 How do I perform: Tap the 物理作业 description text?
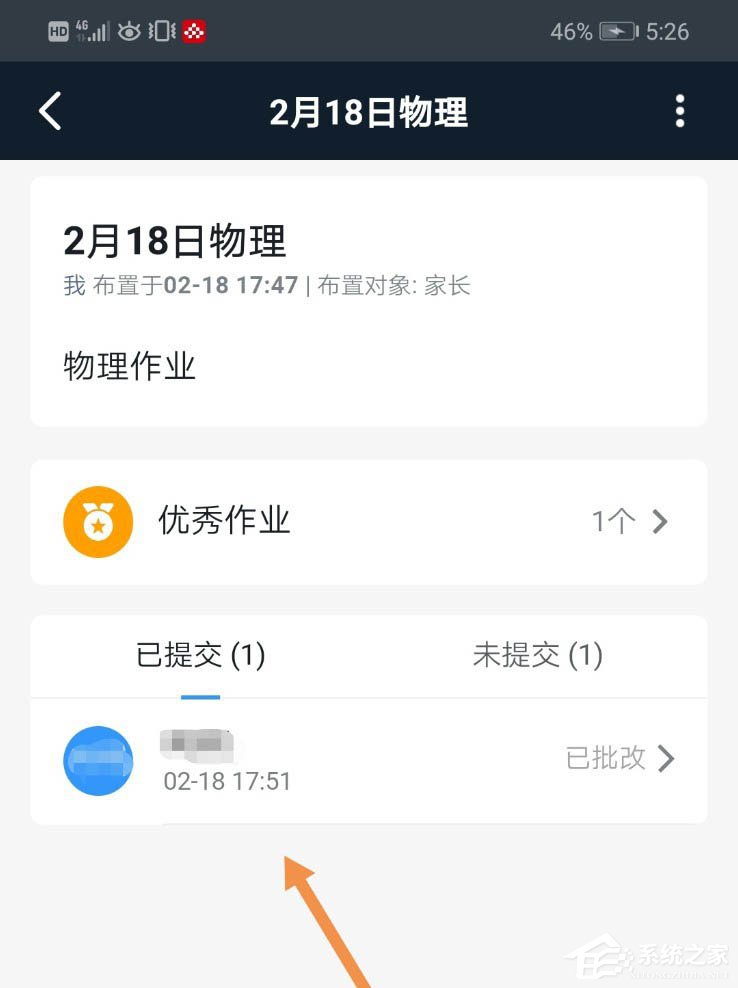[128, 366]
